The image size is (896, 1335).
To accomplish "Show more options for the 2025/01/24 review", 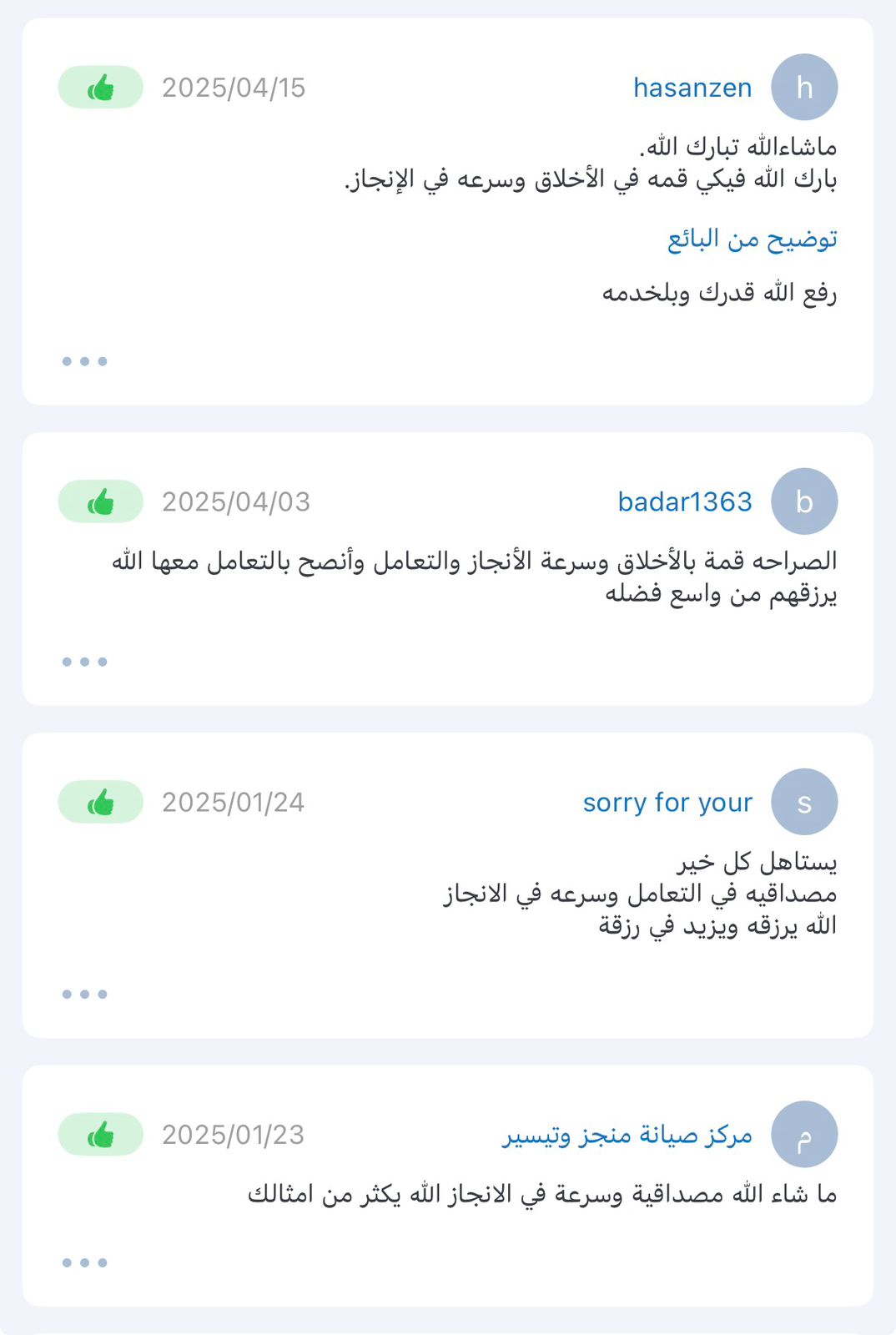I will coord(85,994).
